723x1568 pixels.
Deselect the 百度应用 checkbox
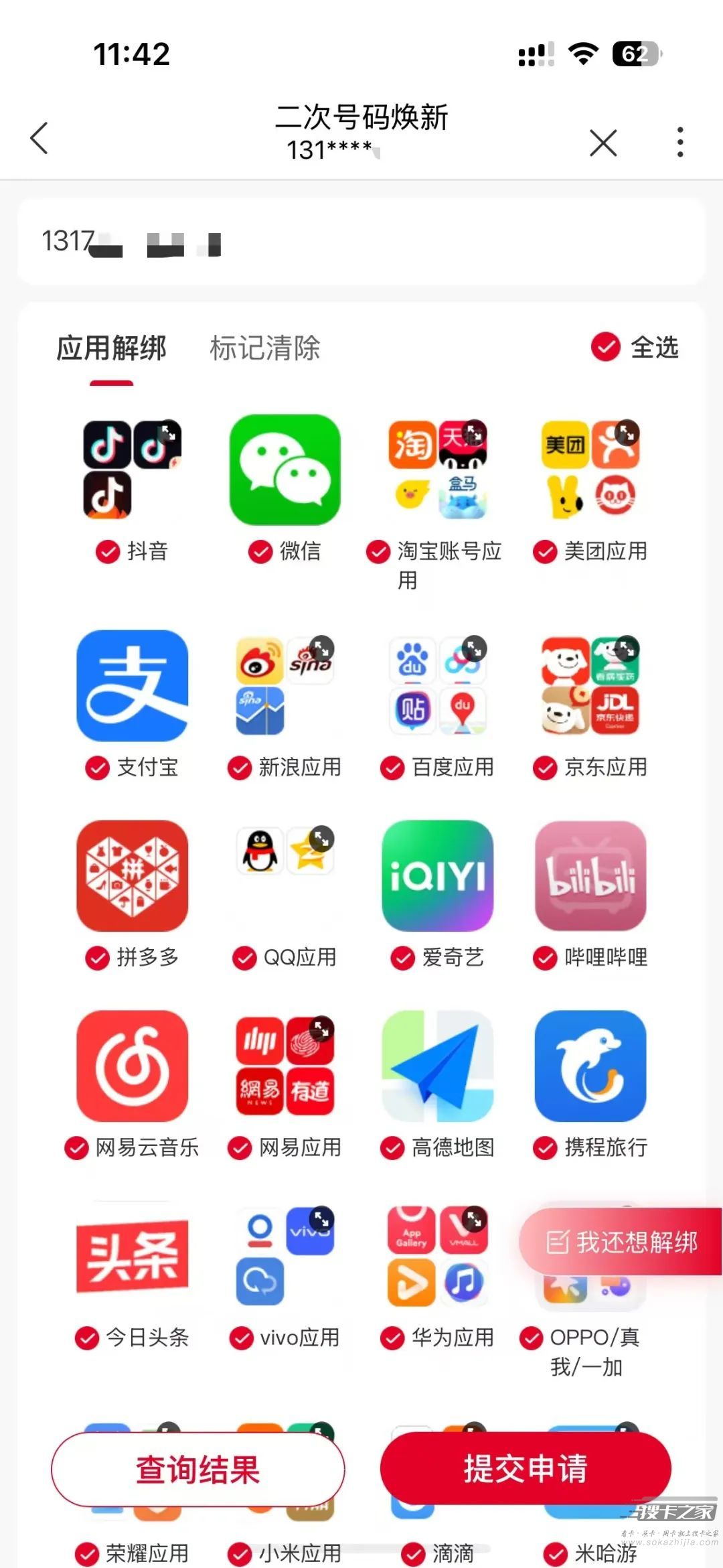(392, 768)
